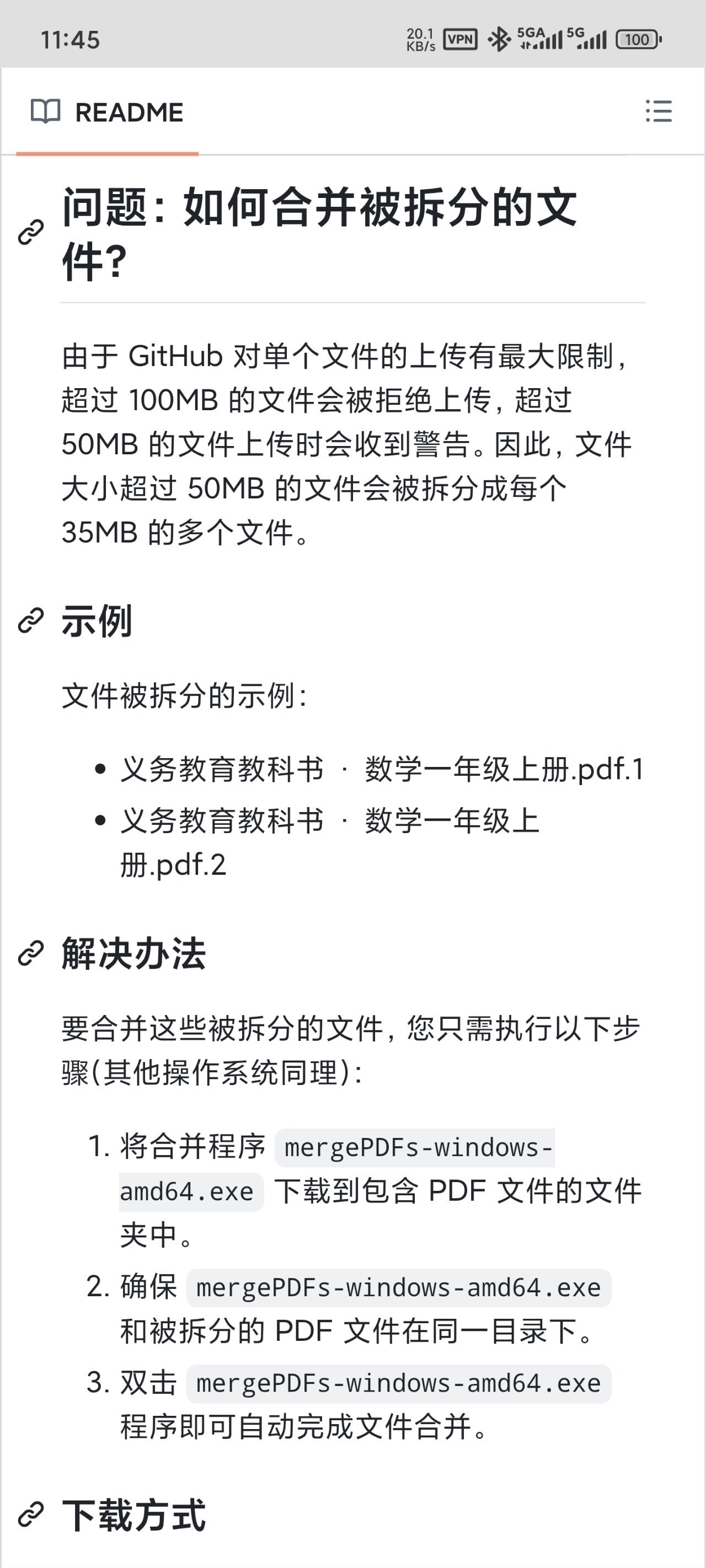
Task: Open anchor link next to 解决办法
Action: [x=31, y=953]
